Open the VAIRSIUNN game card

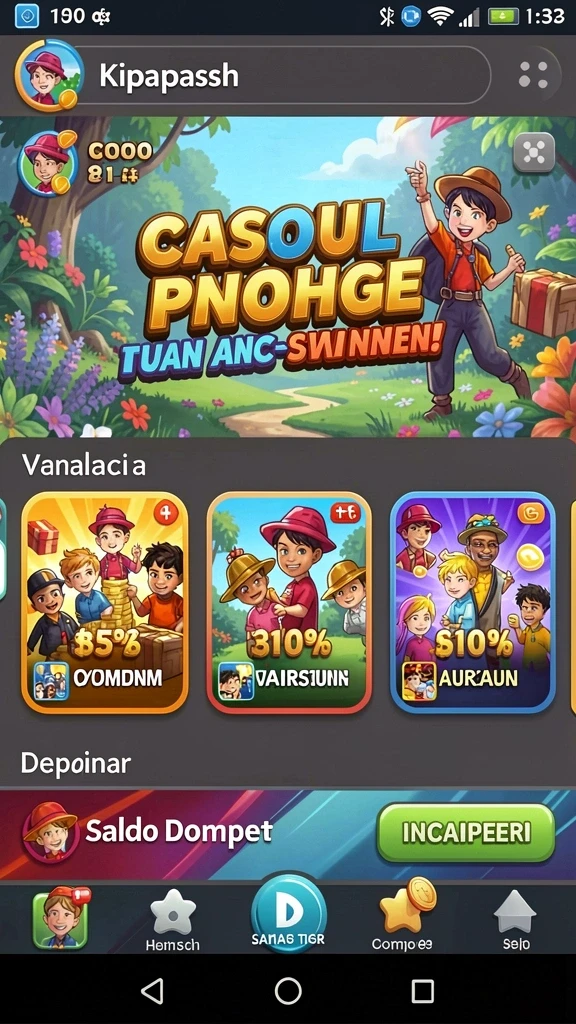point(289,602)
